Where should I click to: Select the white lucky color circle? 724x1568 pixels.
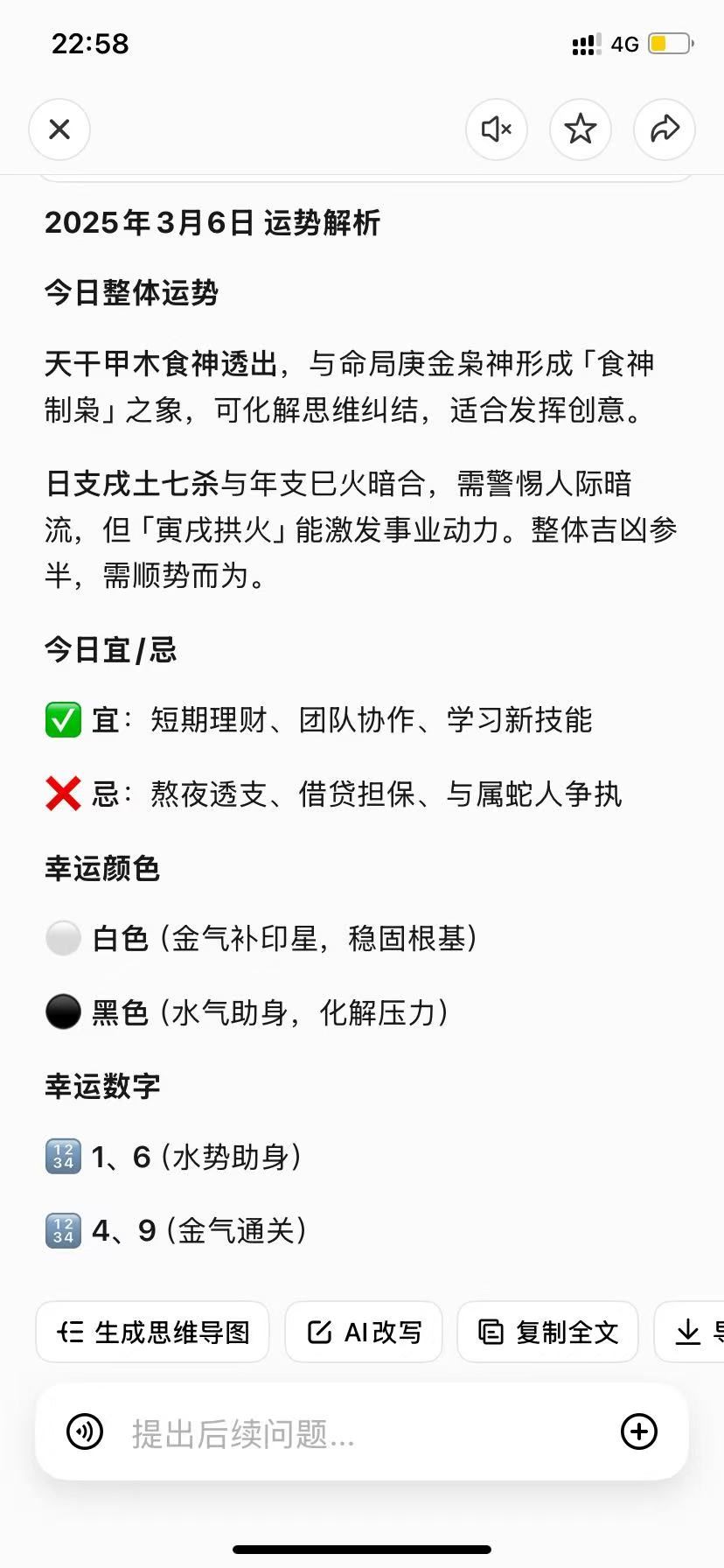(x=63, y=937)
